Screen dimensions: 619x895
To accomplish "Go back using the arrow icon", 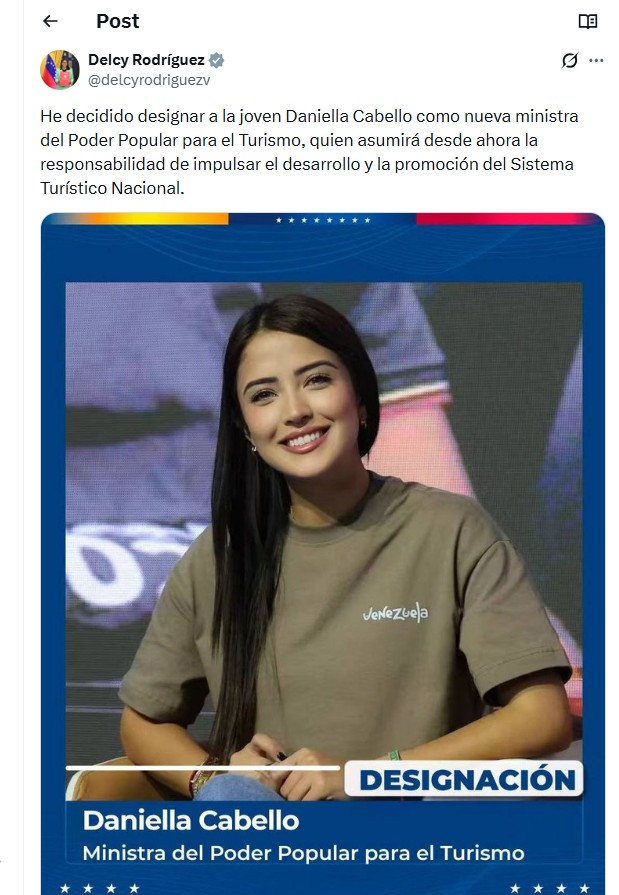I will point(50,21).
